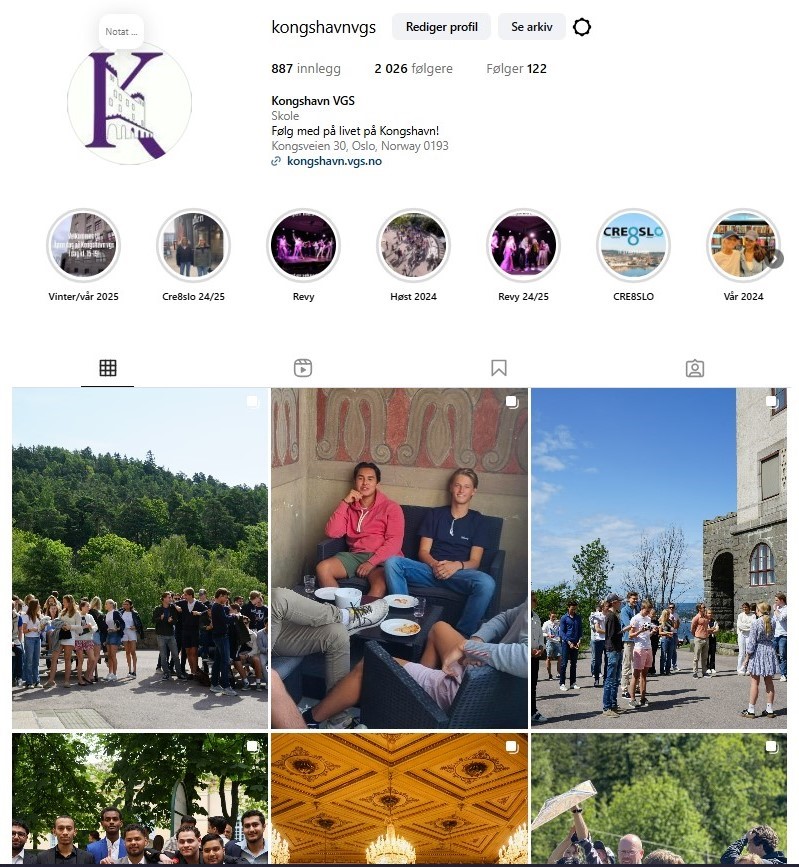The image size is (799, 867).
Task: Open the settings gear icon
Action: coord(582,27)
